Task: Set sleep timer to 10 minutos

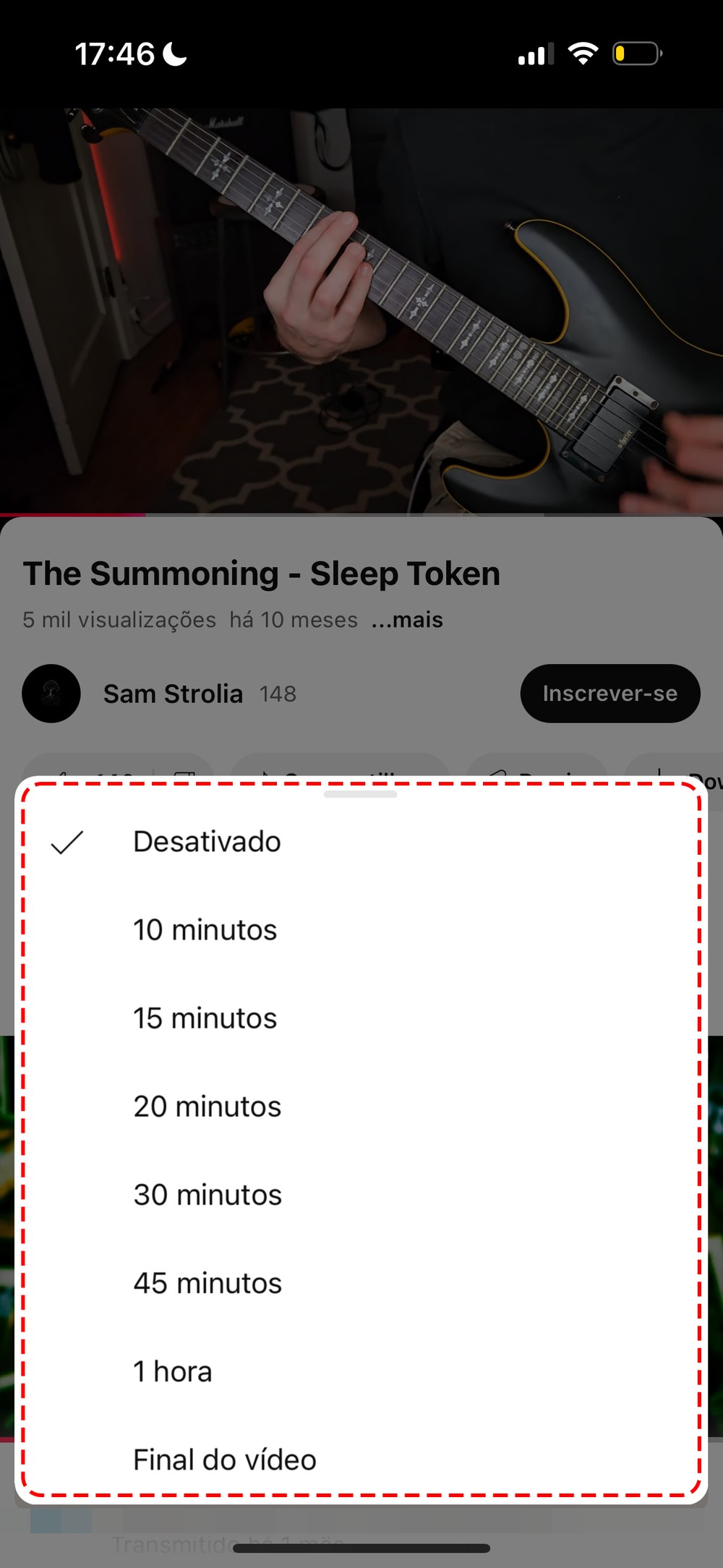Action: [205, 930]
